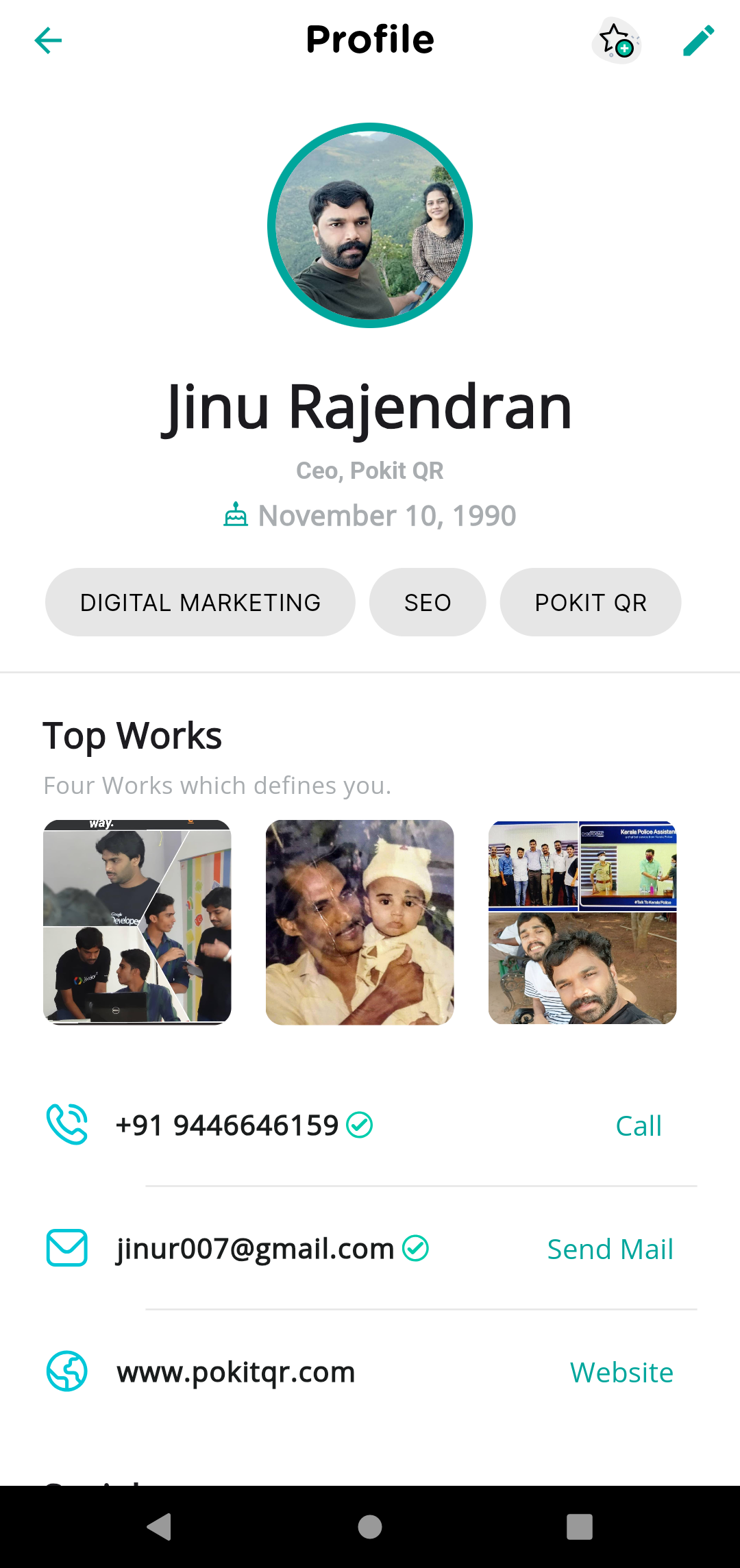
Task: Tap the system home button
Action: point(370,1527)
